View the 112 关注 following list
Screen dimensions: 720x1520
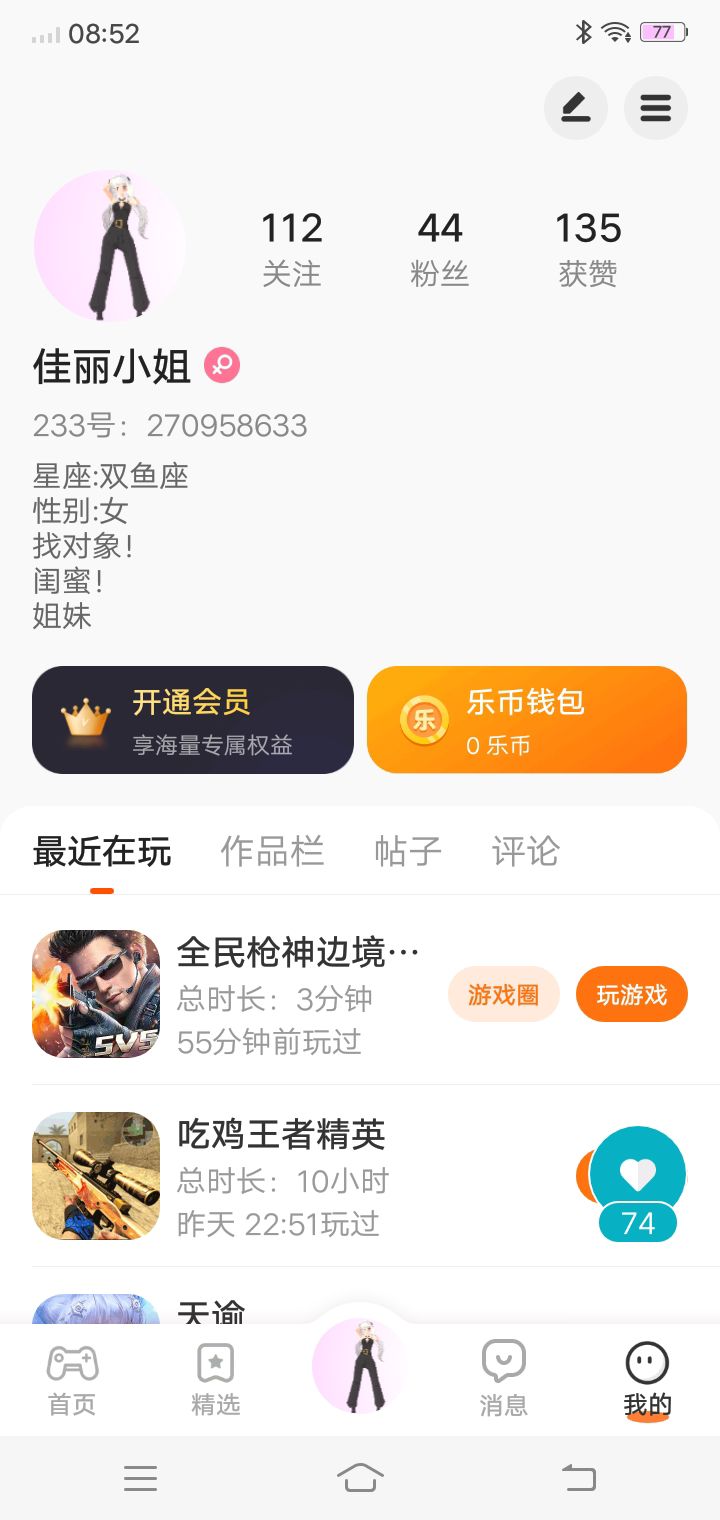(x=292, y=248)
